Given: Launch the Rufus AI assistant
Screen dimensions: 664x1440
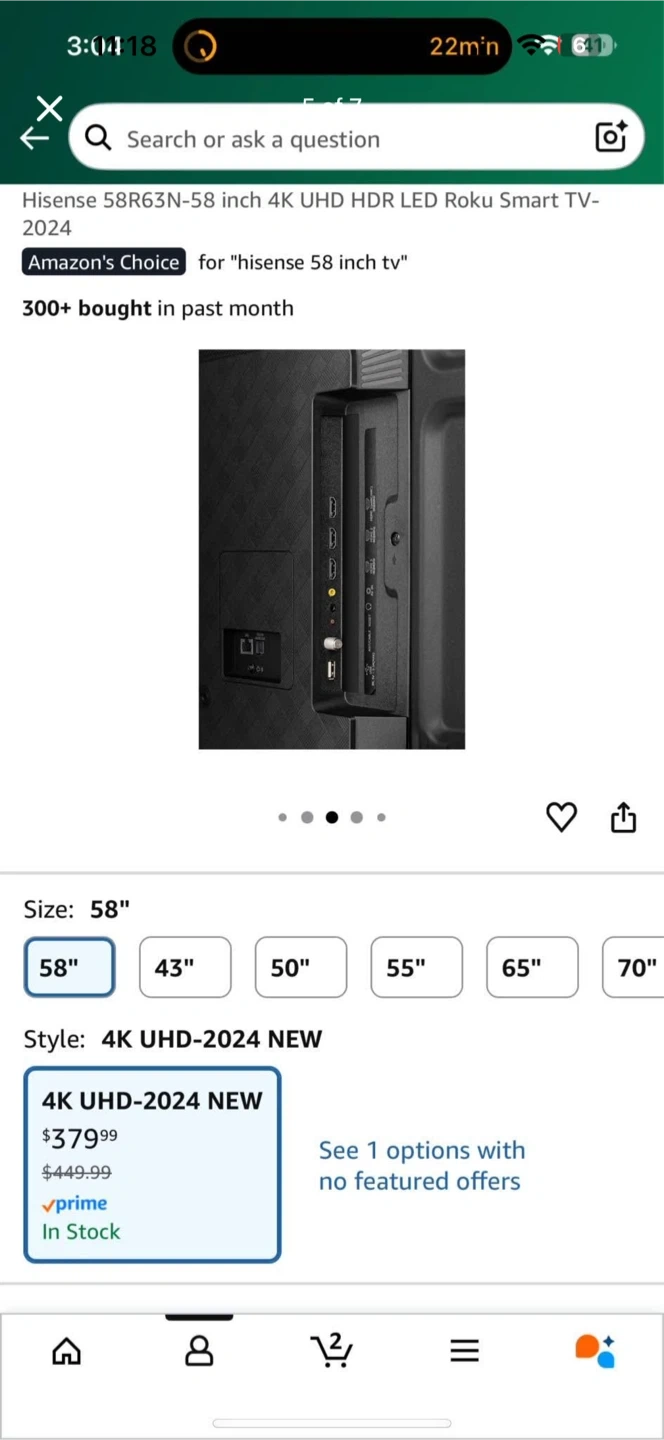Looking at the screenshot, I should point(596,1351).
